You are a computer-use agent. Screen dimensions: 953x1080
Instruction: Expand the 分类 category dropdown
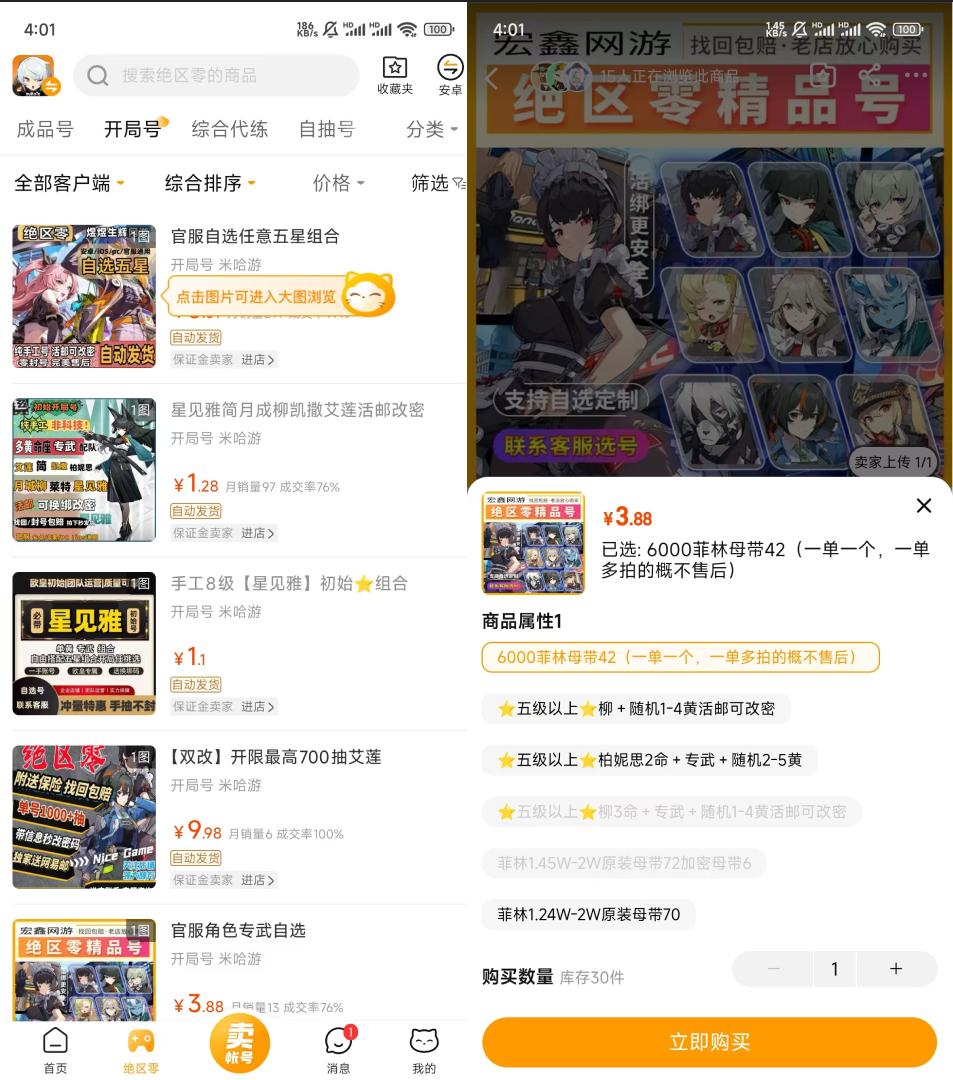click(x=432, y=129)
